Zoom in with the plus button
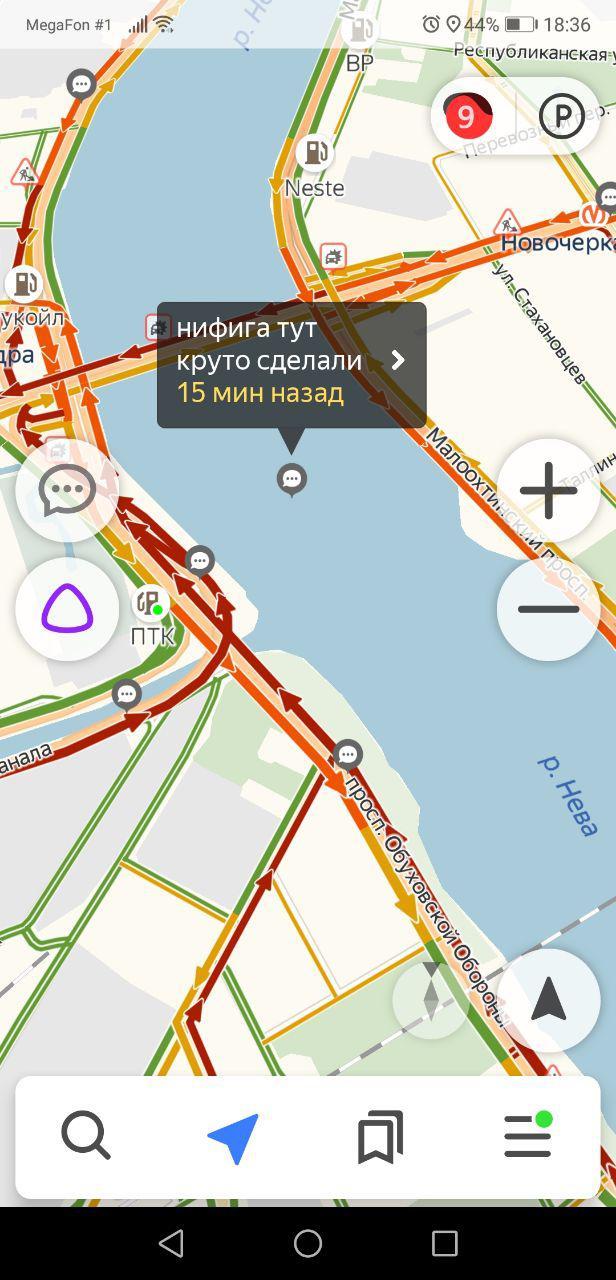 548,490
